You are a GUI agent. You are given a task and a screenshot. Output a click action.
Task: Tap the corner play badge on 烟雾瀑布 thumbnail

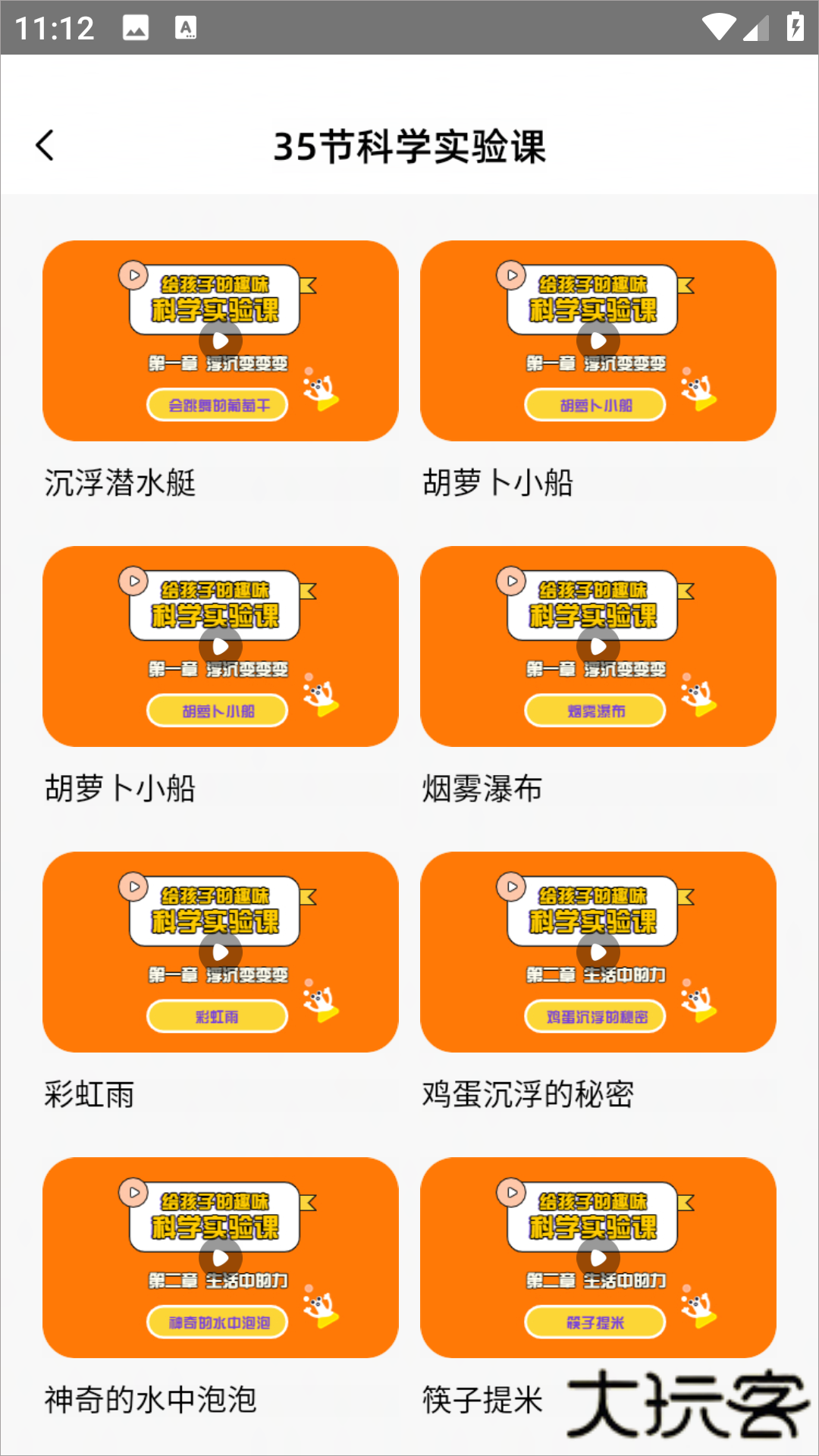[x=513, y=579]
